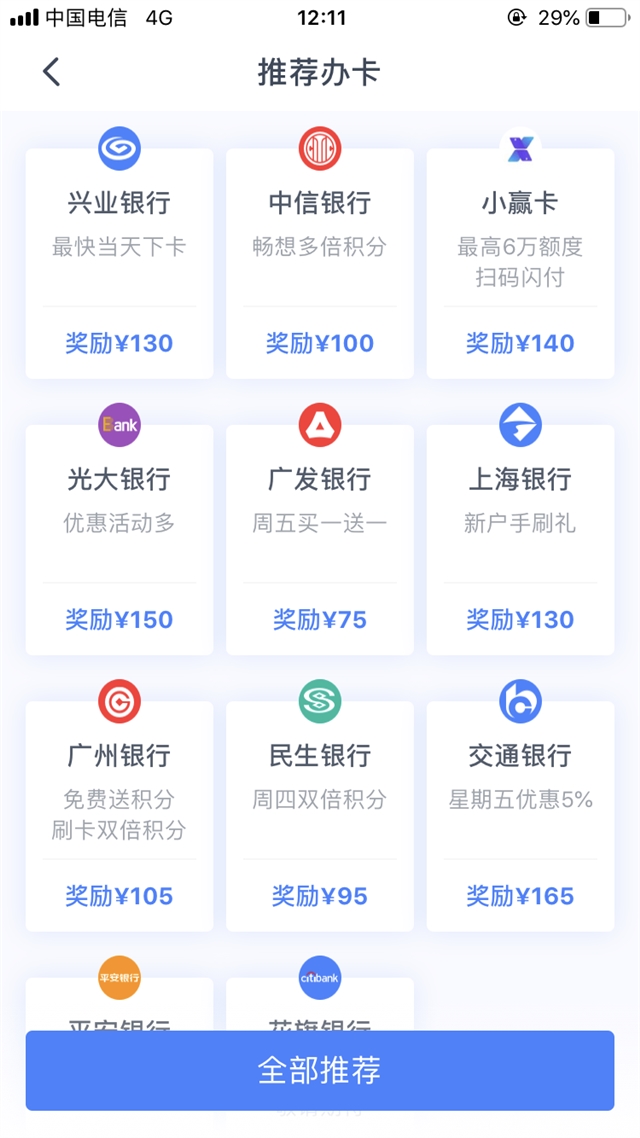Open the 兴业银行 card offer

tap(119, 263)
